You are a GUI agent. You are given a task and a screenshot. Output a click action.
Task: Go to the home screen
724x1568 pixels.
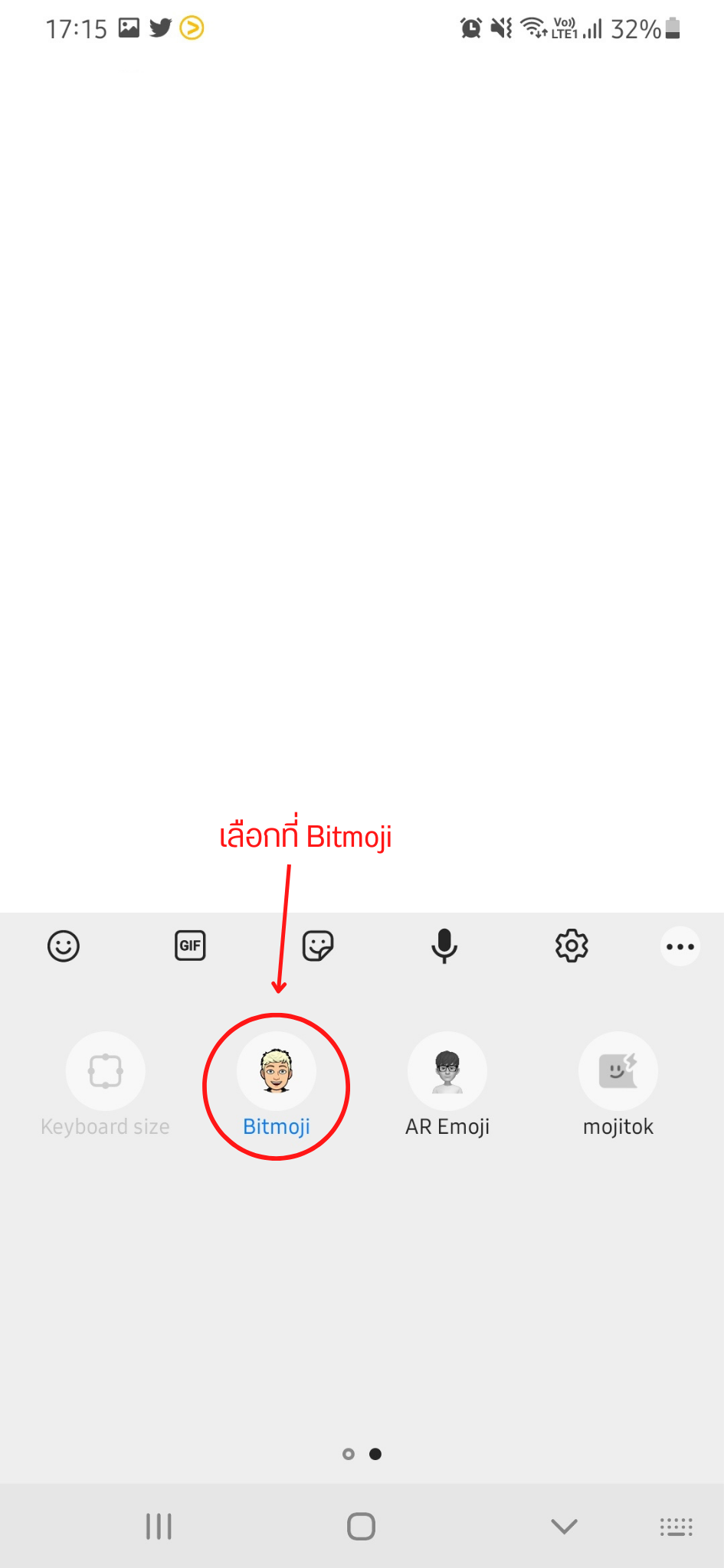click(361, 1527)
